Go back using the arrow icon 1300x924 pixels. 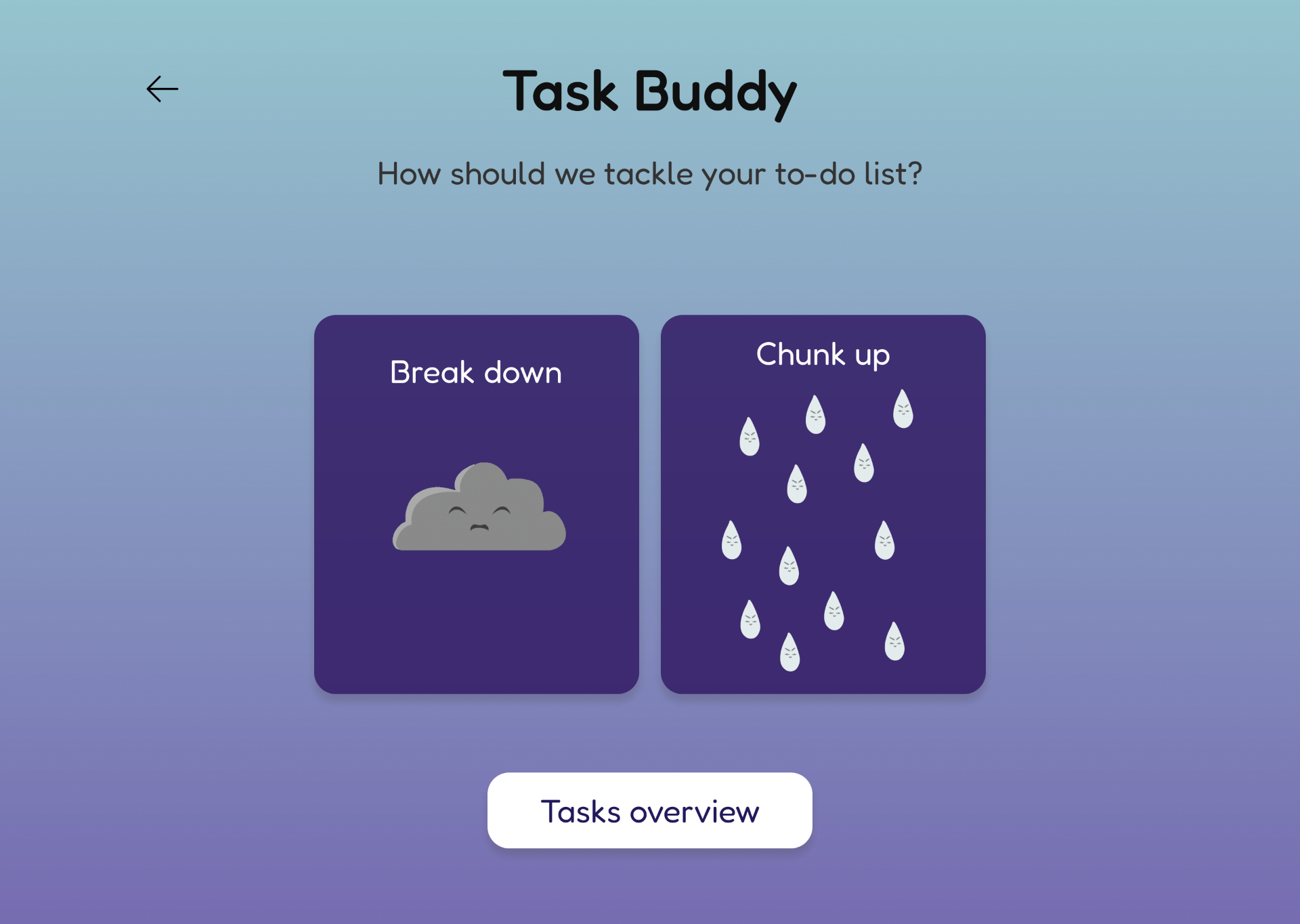coord(162,89)
